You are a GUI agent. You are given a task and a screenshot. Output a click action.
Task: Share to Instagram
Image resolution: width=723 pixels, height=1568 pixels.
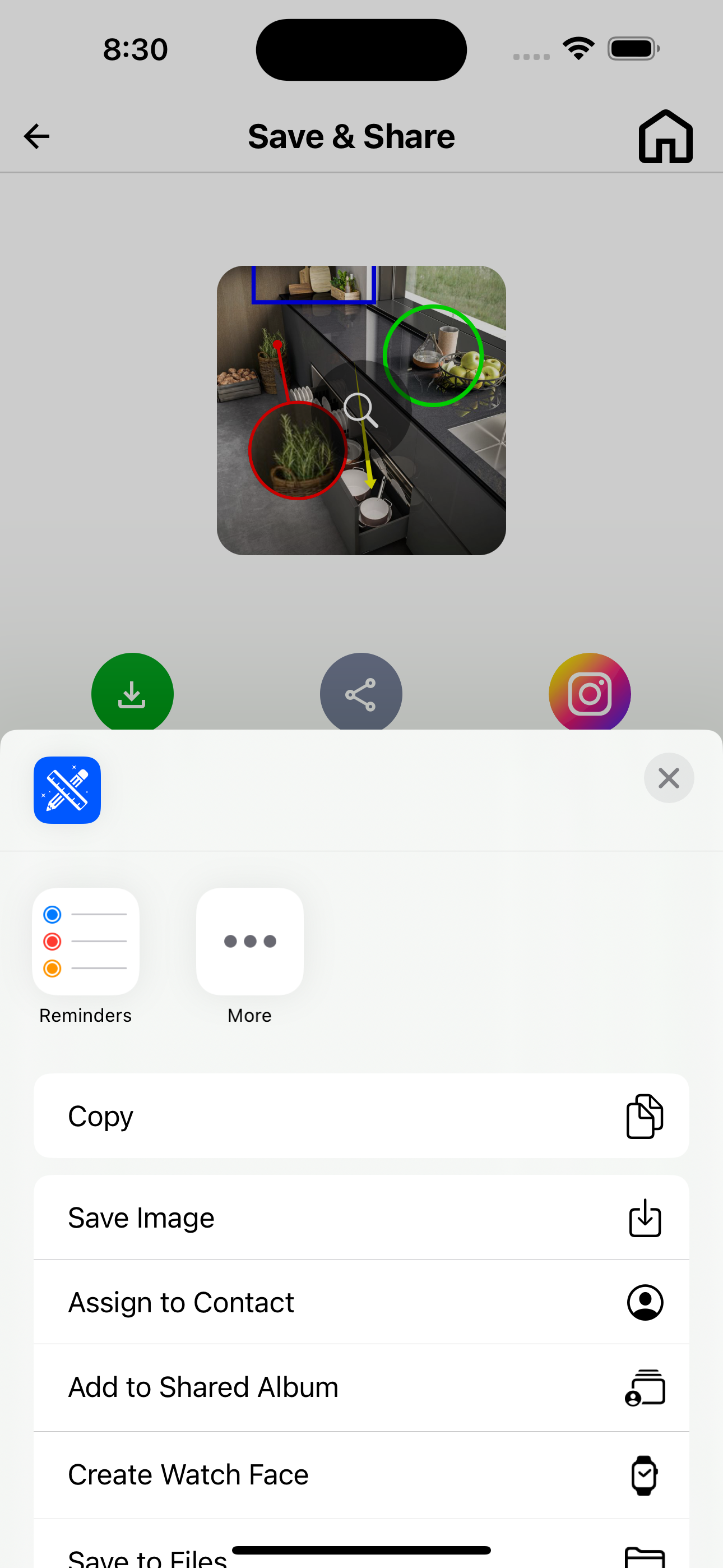coord(589,693)
